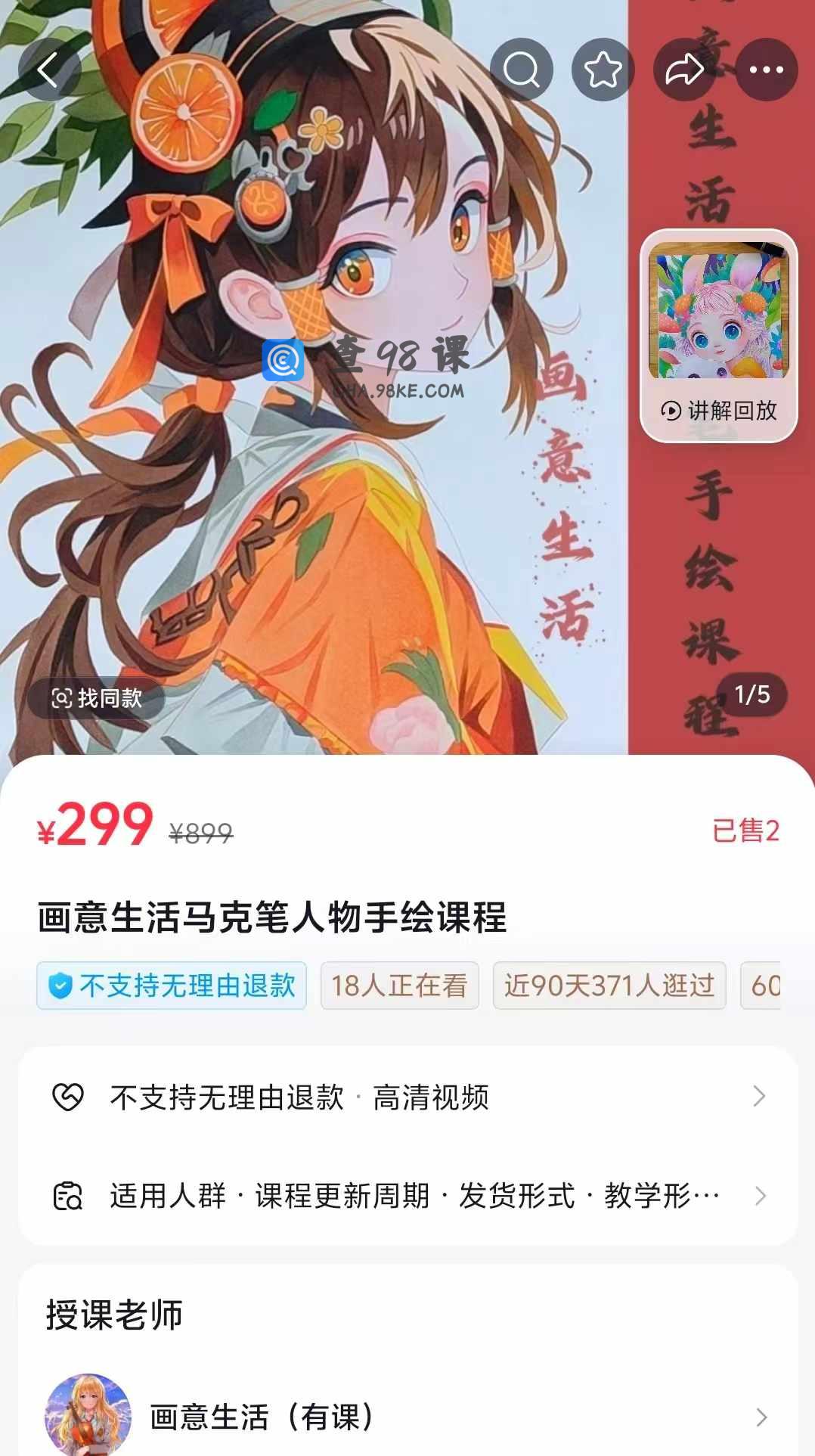Add this course to favorites
815x1456 pixels.
pos(603,70)
